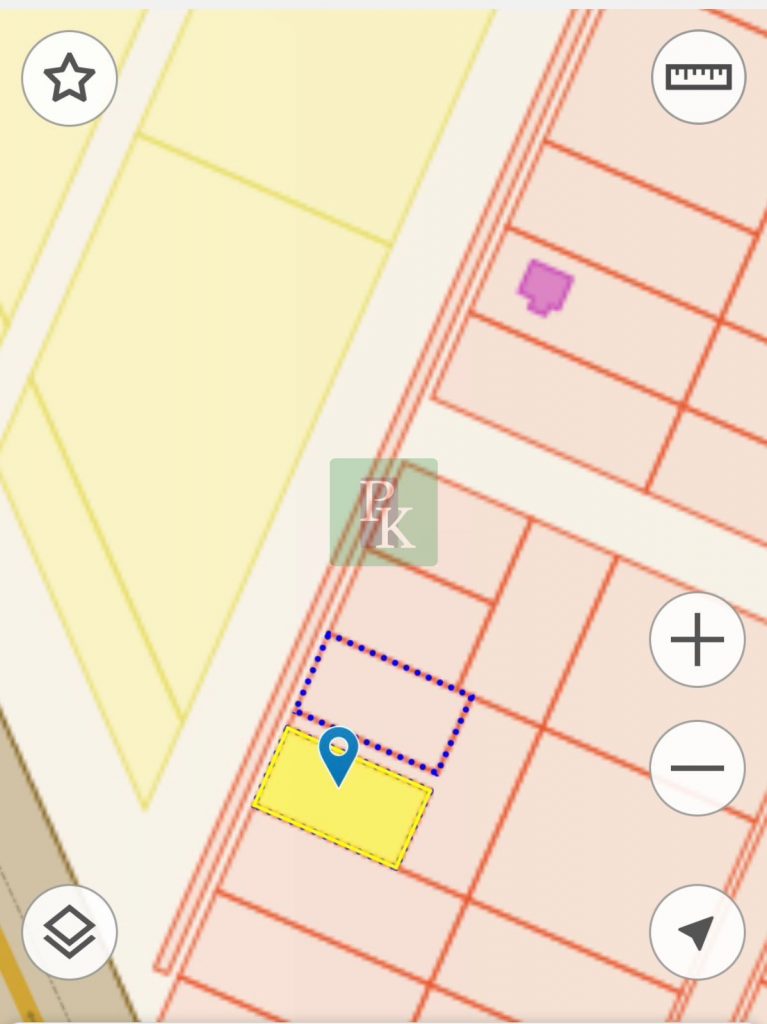The width and height of the screenshot is (767, 1024).
Task: Open the ruler measurement tool
Action: [698, 77]
